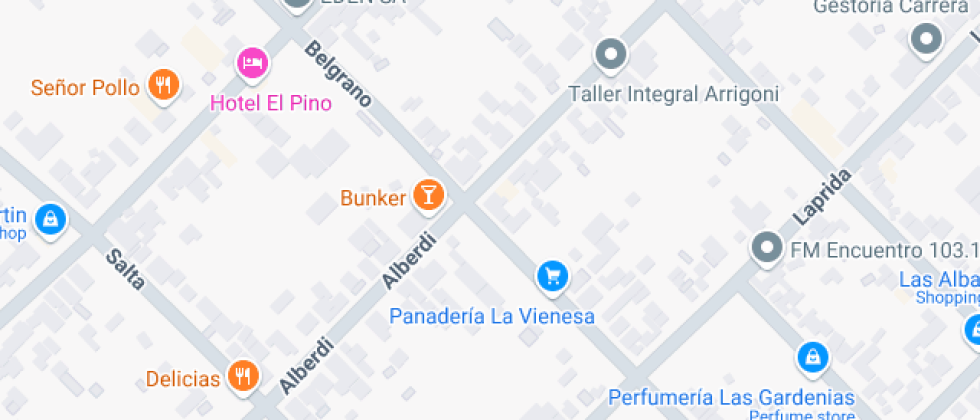The width and height of the screenshot is (980, 420).
Task: Open Panadería La Vienesa shop pin
Action: 552,276
